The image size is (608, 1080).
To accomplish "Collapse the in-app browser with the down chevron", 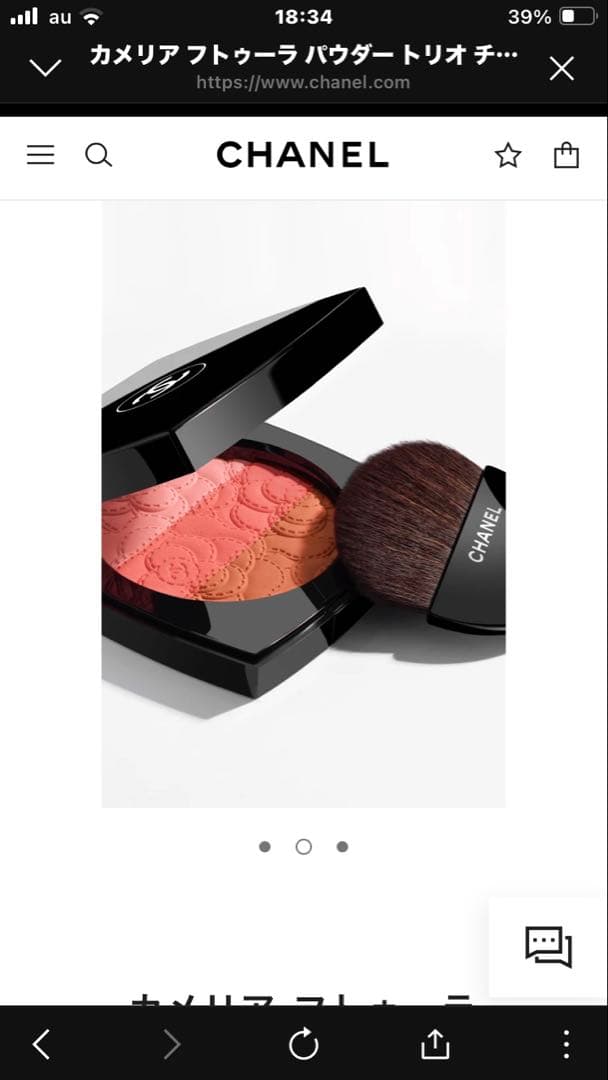I will pyautogui.click(x=46, y=68).
